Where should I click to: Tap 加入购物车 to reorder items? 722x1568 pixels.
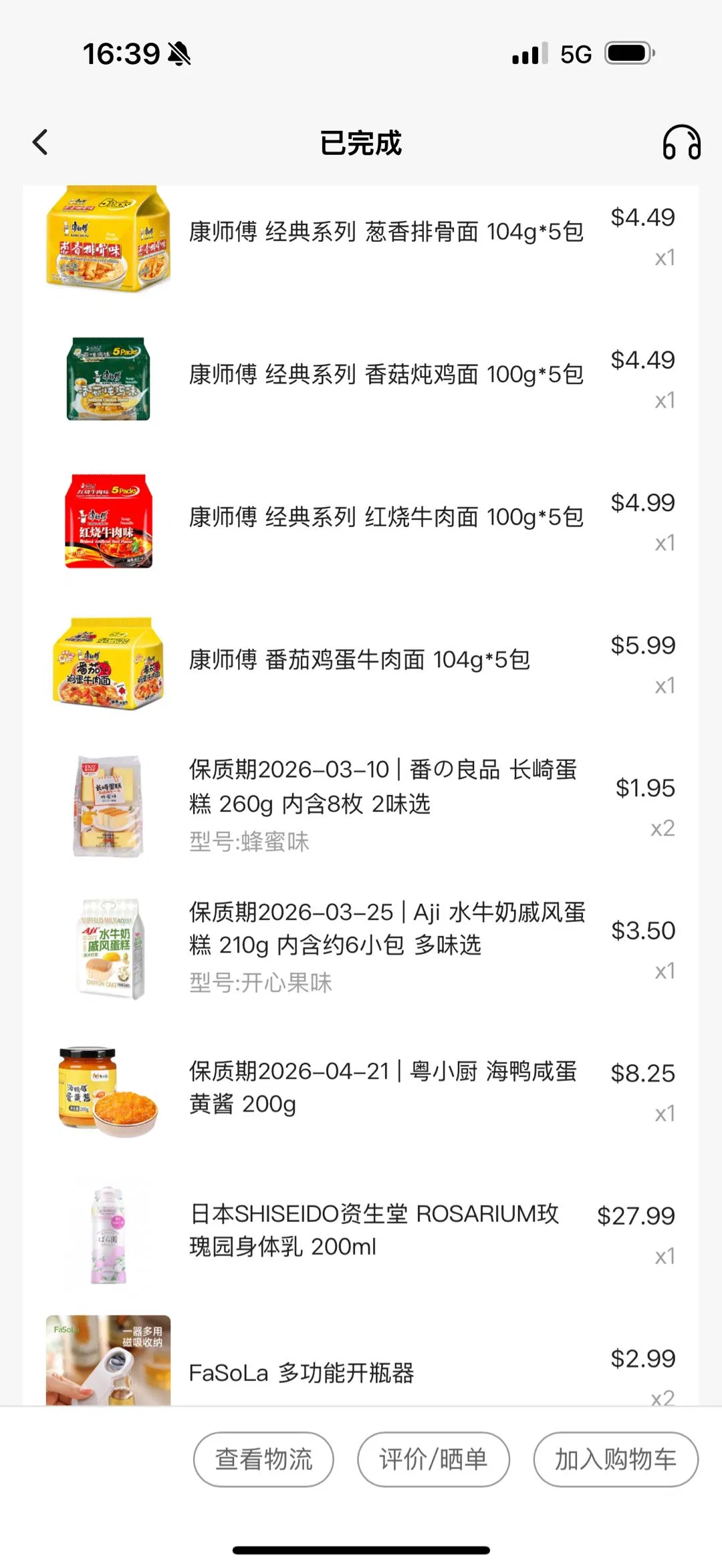[615, 1460]
